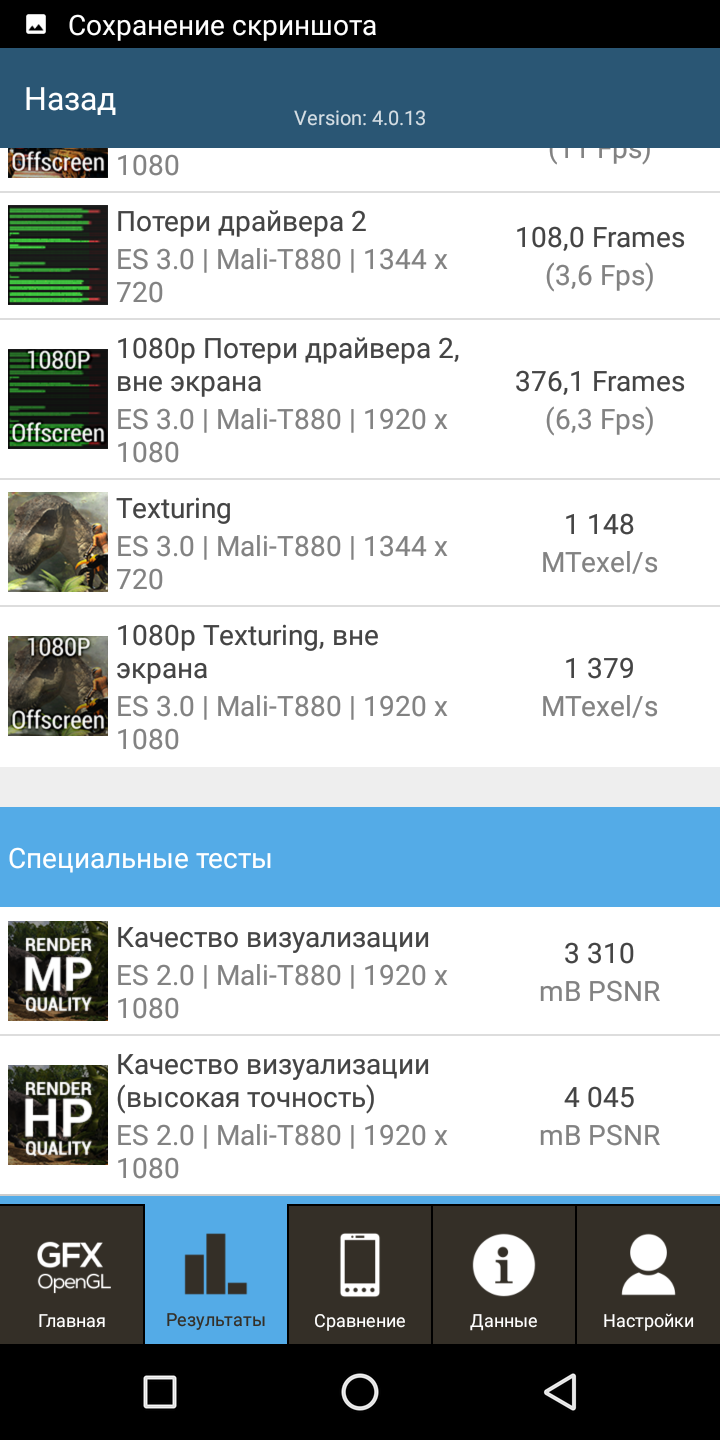Go to the Данные info tab

[504, 1274]
